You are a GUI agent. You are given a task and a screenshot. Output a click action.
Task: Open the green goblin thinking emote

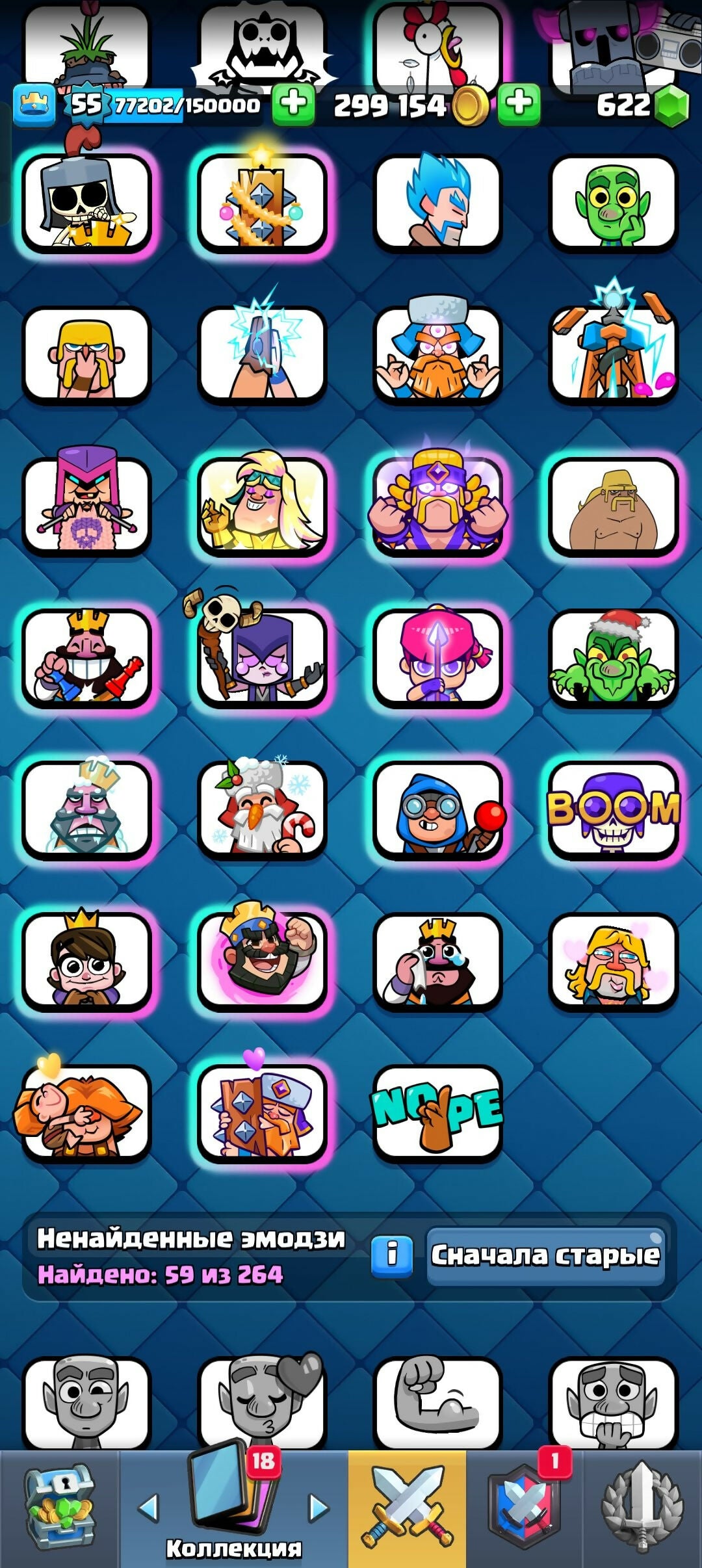[613, 203]
